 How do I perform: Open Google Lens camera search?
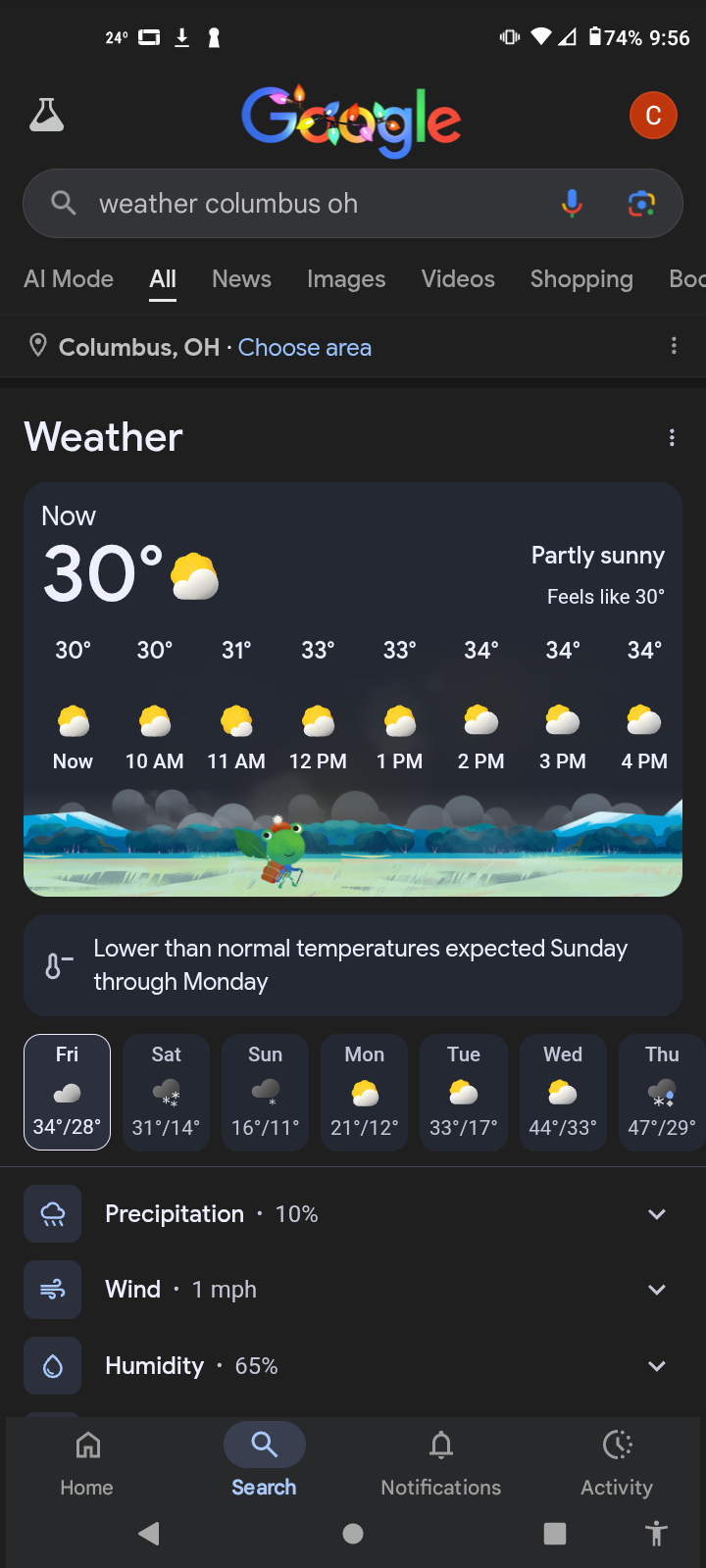pos(641,204)
